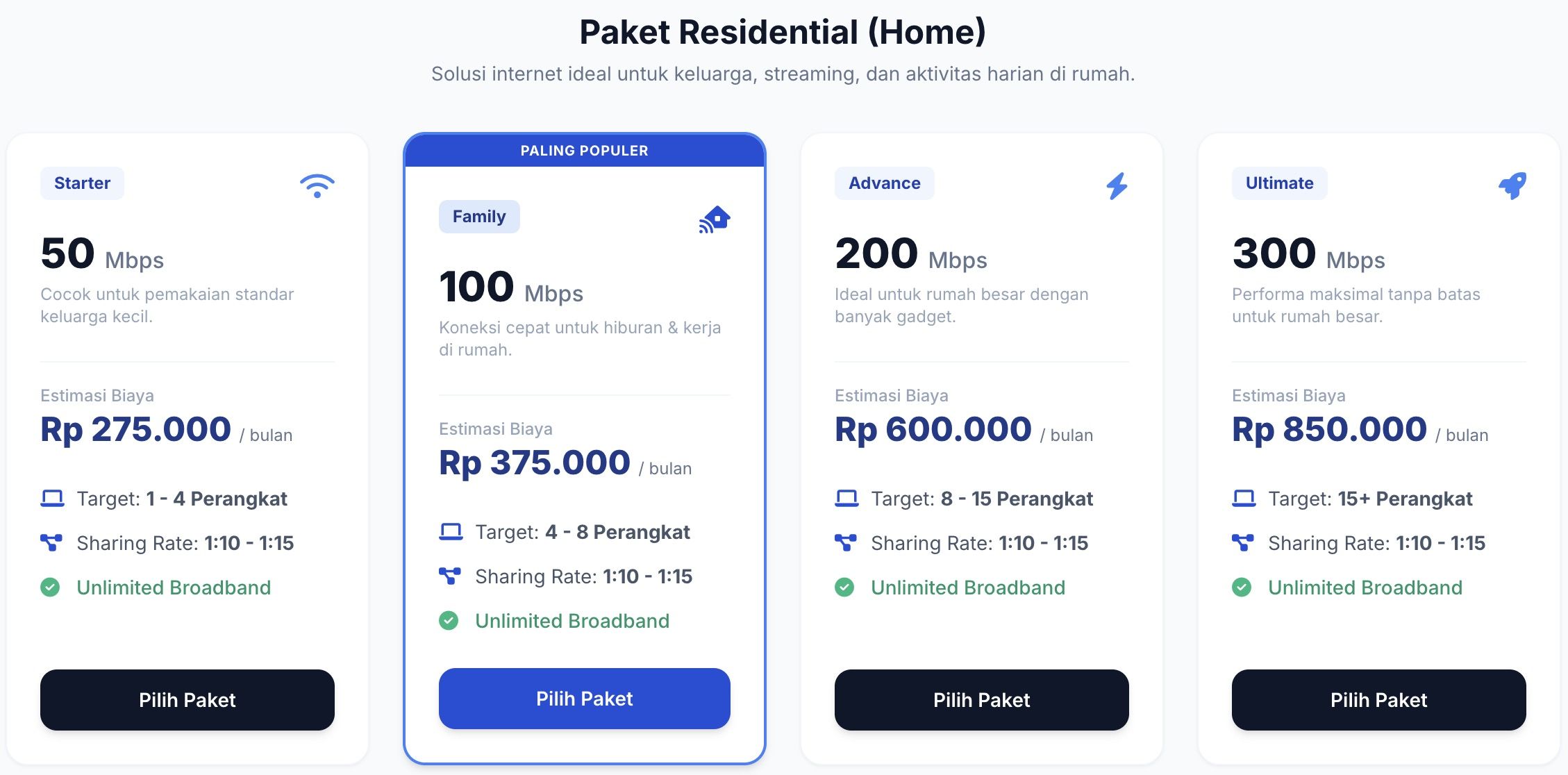The width and height of the screenshot is (1568, 775).
Task: Choose the Family 100 Mbps Pilih Paket button
Action: click(x=585, y=698)
